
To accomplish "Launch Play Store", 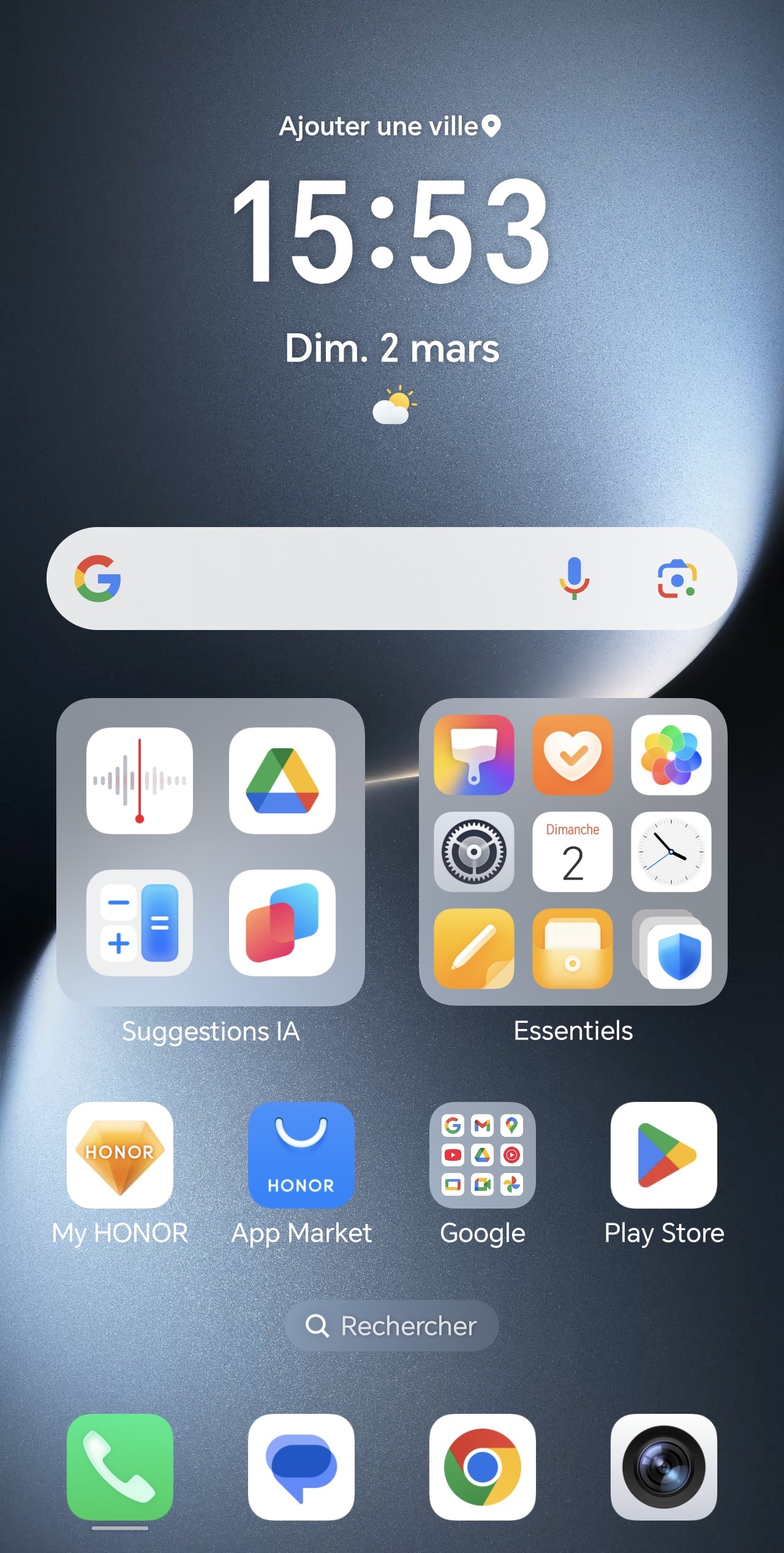I will (663, 1155).
